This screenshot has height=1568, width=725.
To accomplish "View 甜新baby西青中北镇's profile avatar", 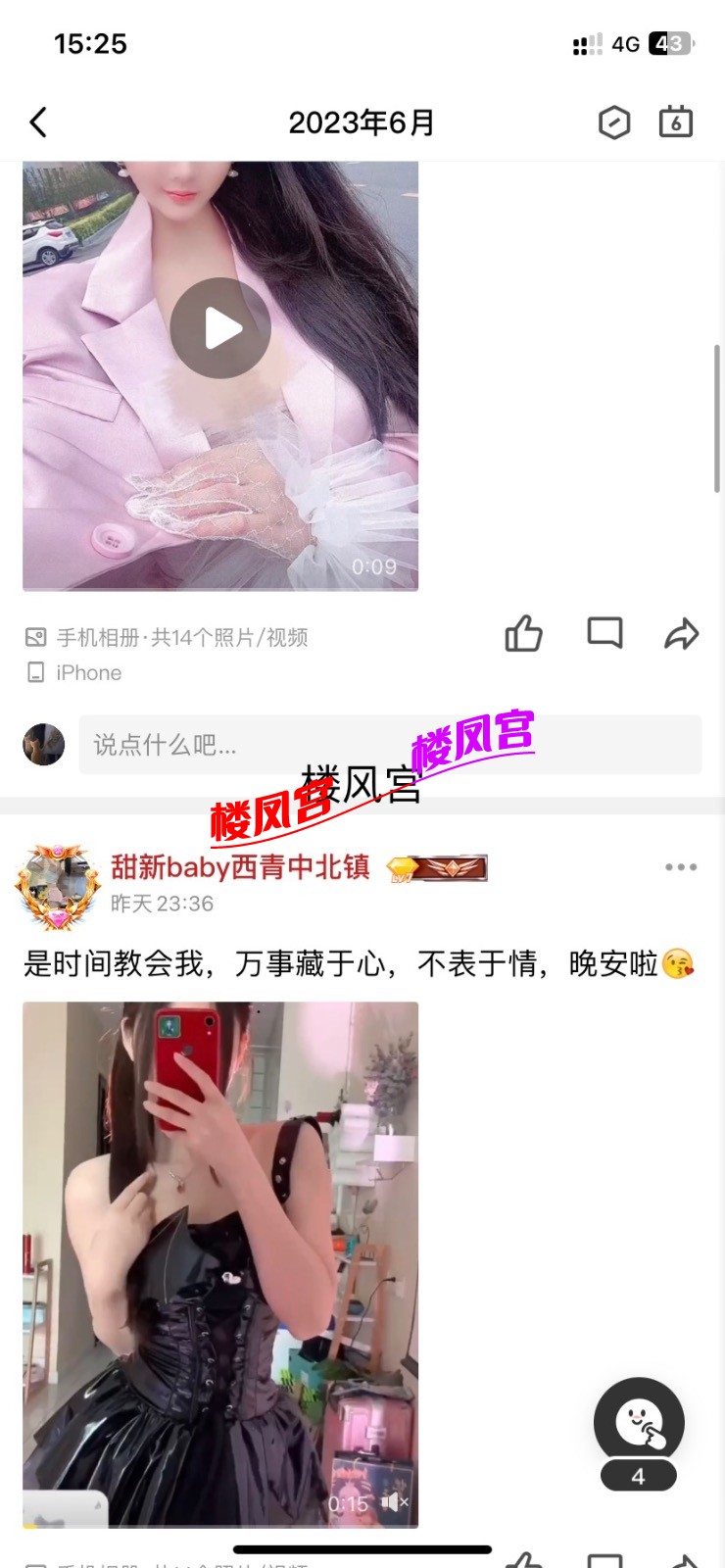I will coord(59,885).
